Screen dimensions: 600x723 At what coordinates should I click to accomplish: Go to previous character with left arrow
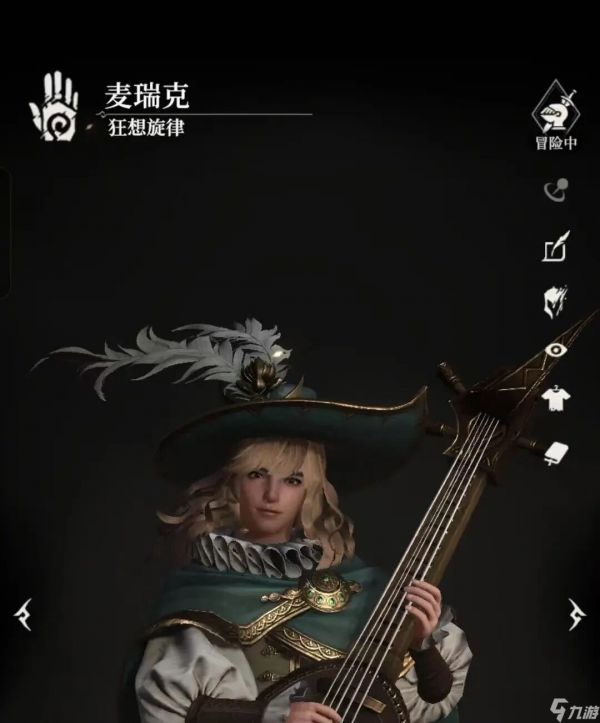click(24, 613)
